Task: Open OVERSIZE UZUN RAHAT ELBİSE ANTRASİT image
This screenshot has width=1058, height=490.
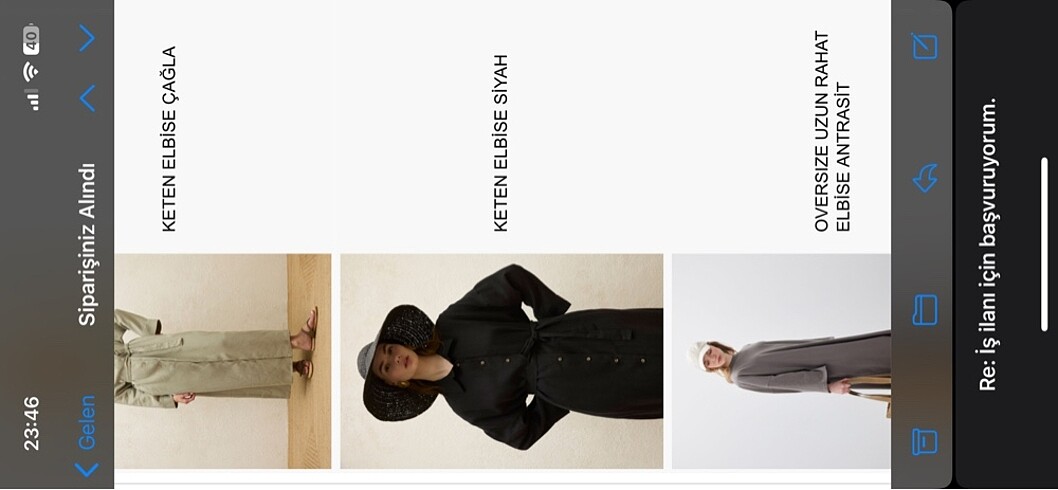Action: [x=780, y=361]
